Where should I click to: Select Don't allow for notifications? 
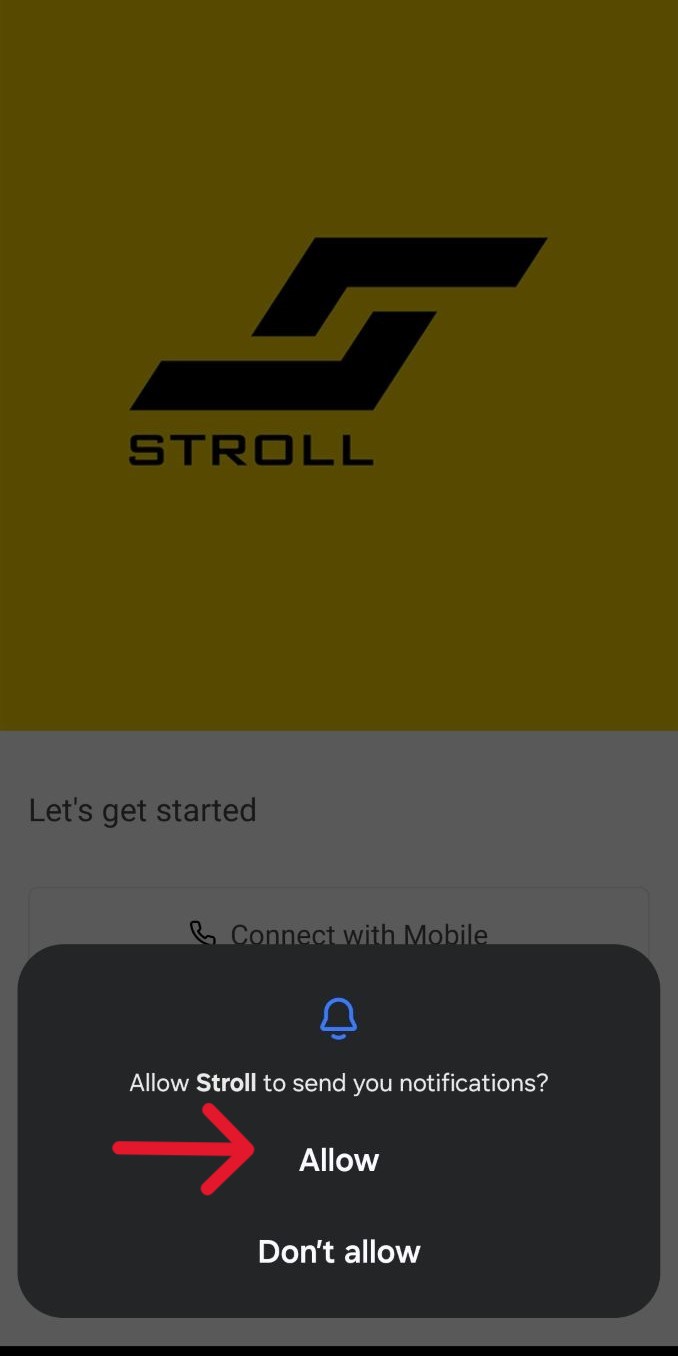pos(339,1252)
